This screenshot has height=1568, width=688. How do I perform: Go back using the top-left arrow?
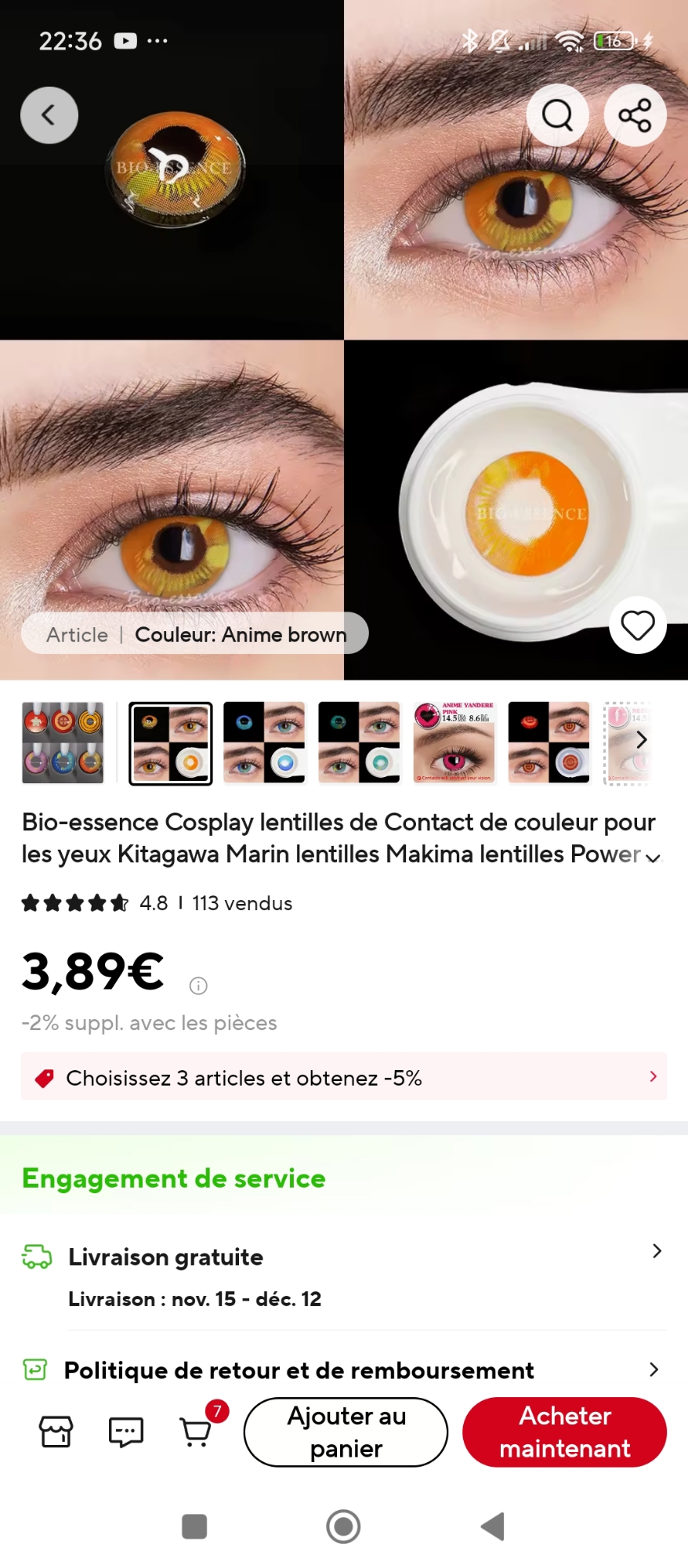click(x=49, y=115)
